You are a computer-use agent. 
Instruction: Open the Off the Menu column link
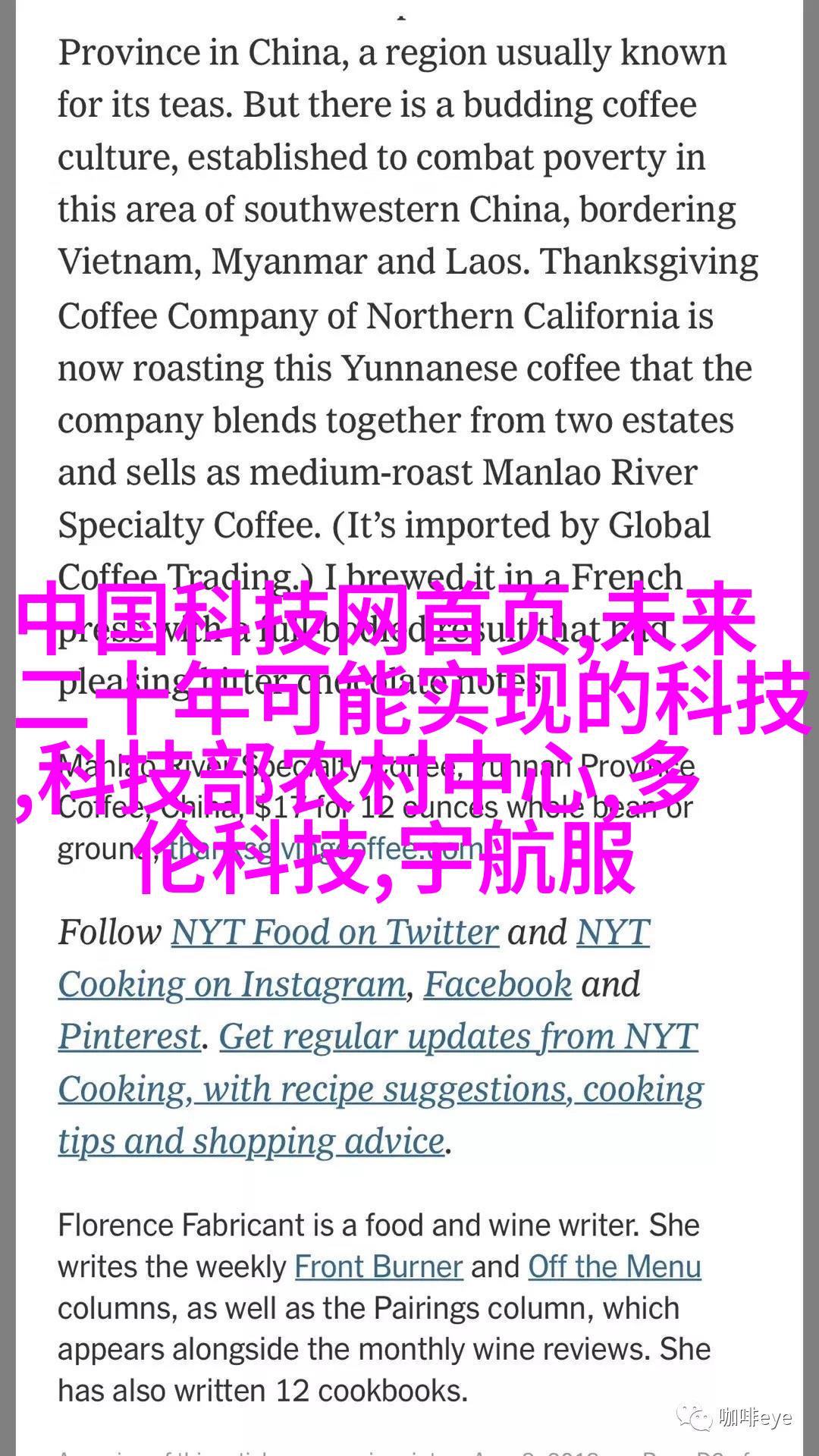click(614, 1267)
